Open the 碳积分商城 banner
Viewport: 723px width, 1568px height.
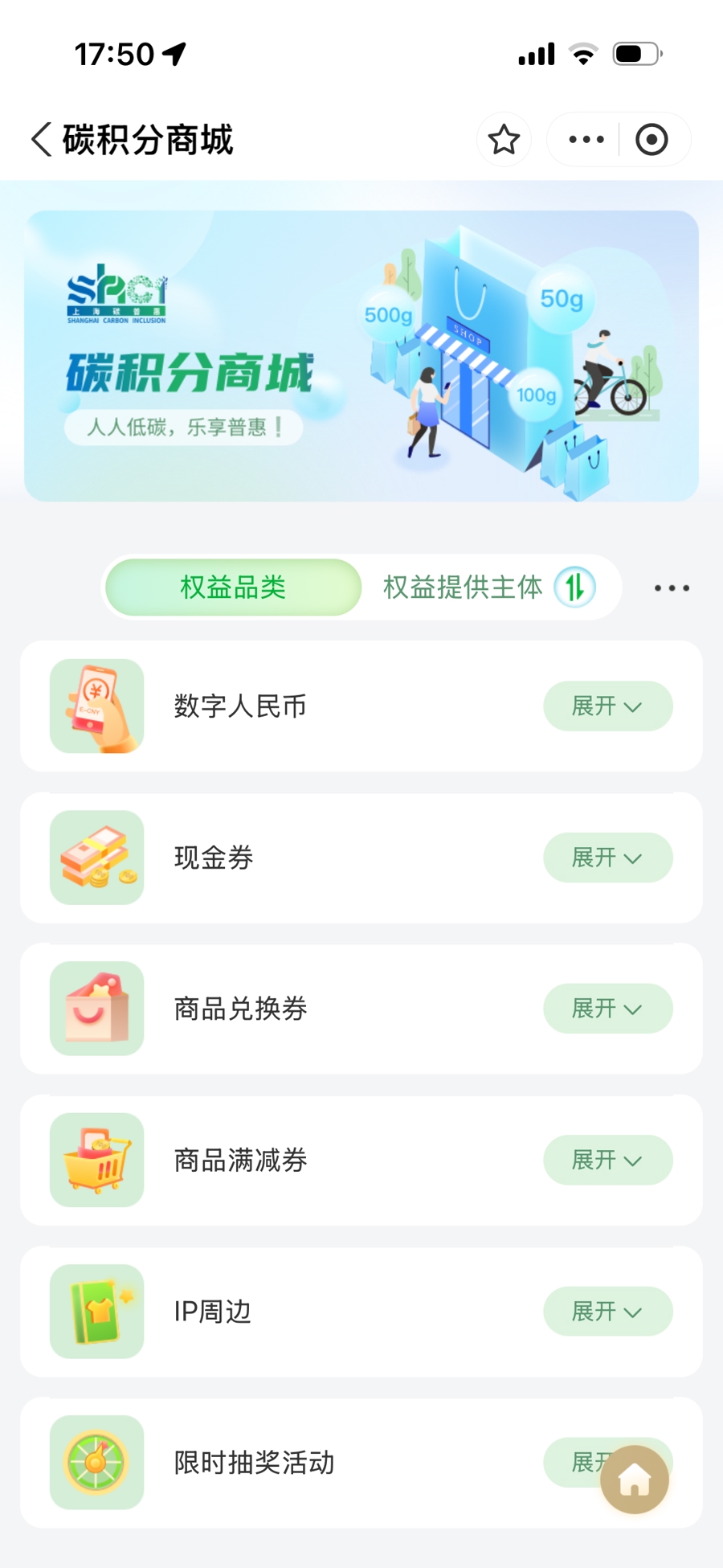[x=361, y=356]
